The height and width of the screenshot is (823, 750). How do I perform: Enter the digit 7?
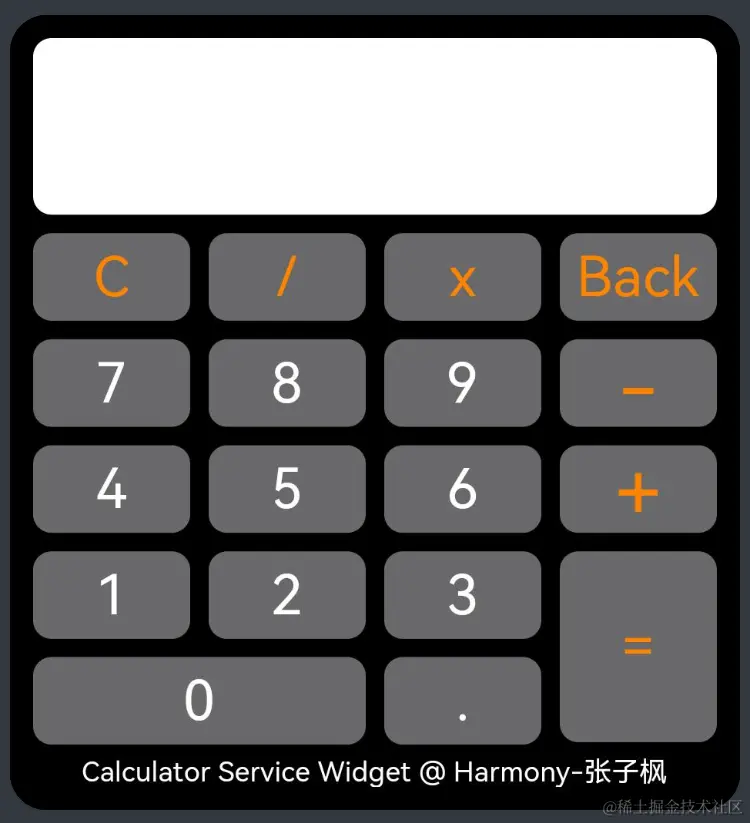[111, 383]
